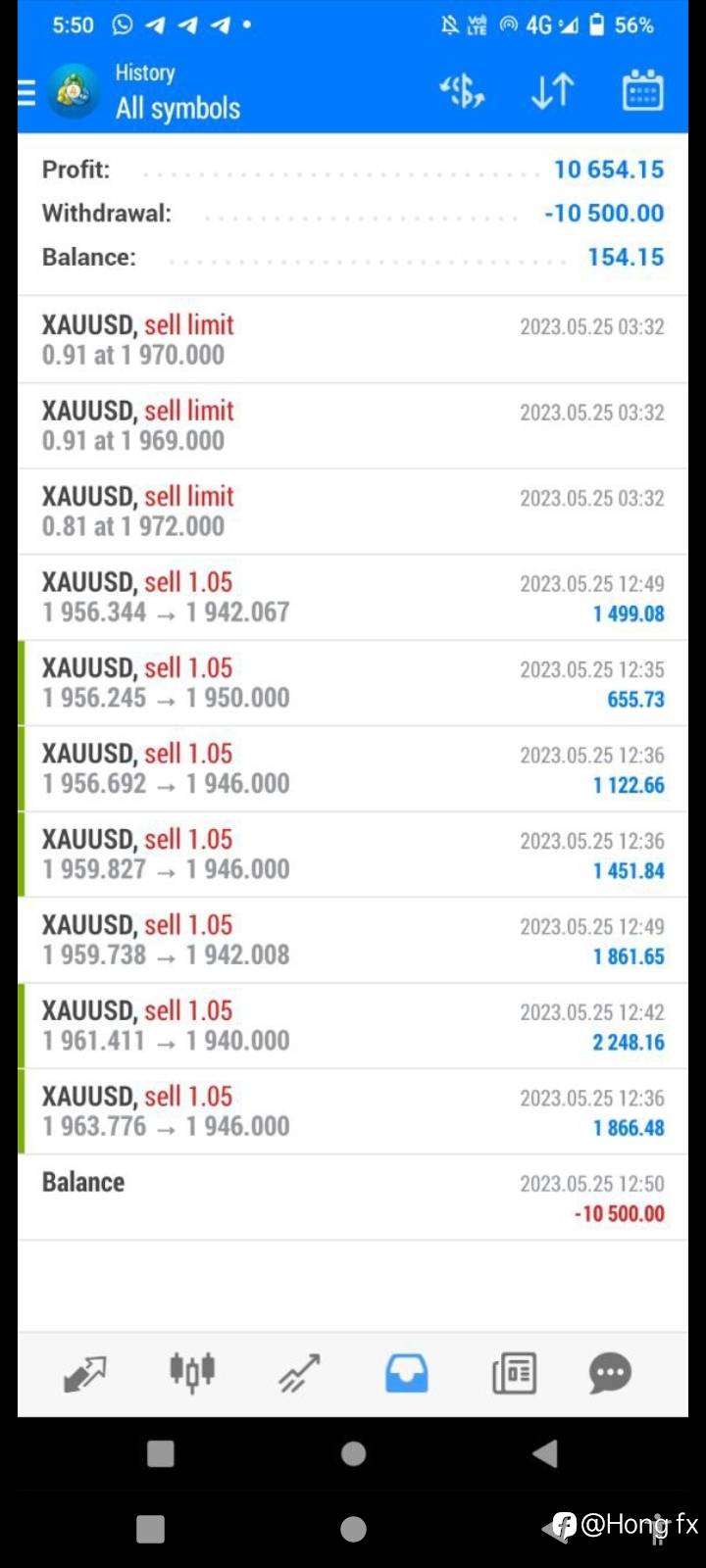
Task: Open the 0.81 sell limit at 1 972.000
Action: pos(353,512)
